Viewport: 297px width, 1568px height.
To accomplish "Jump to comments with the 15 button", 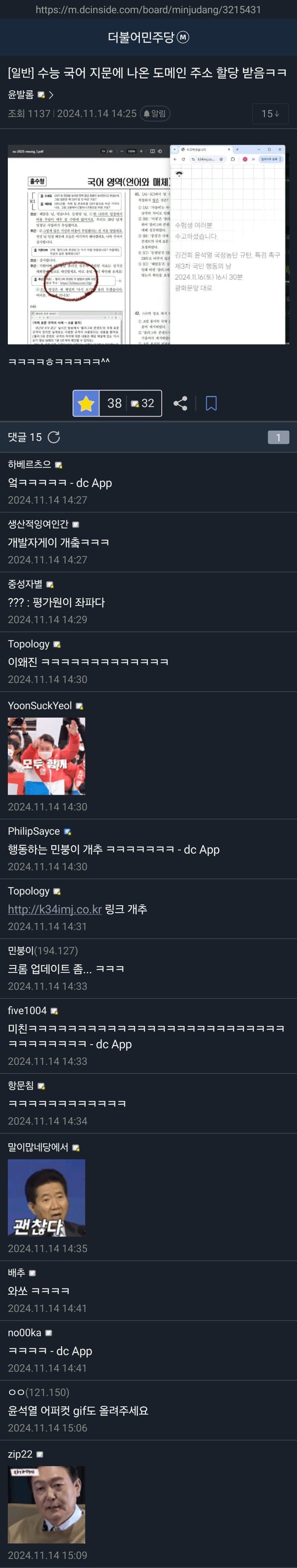I will 270,113.
